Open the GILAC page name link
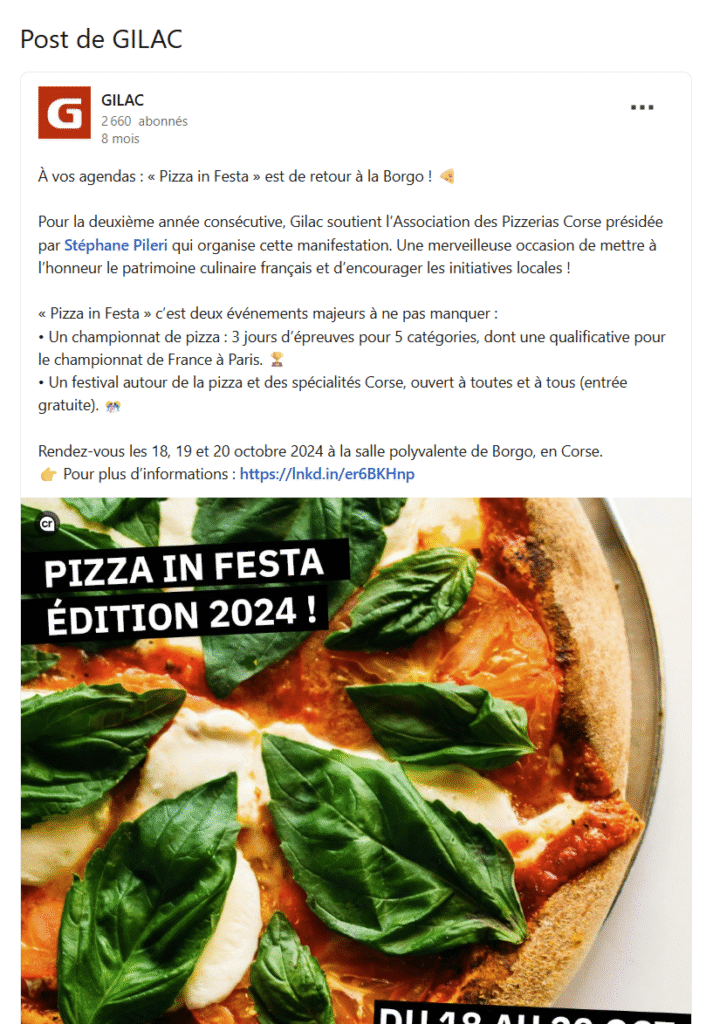 pyautogui.click(x=122, y=100)
